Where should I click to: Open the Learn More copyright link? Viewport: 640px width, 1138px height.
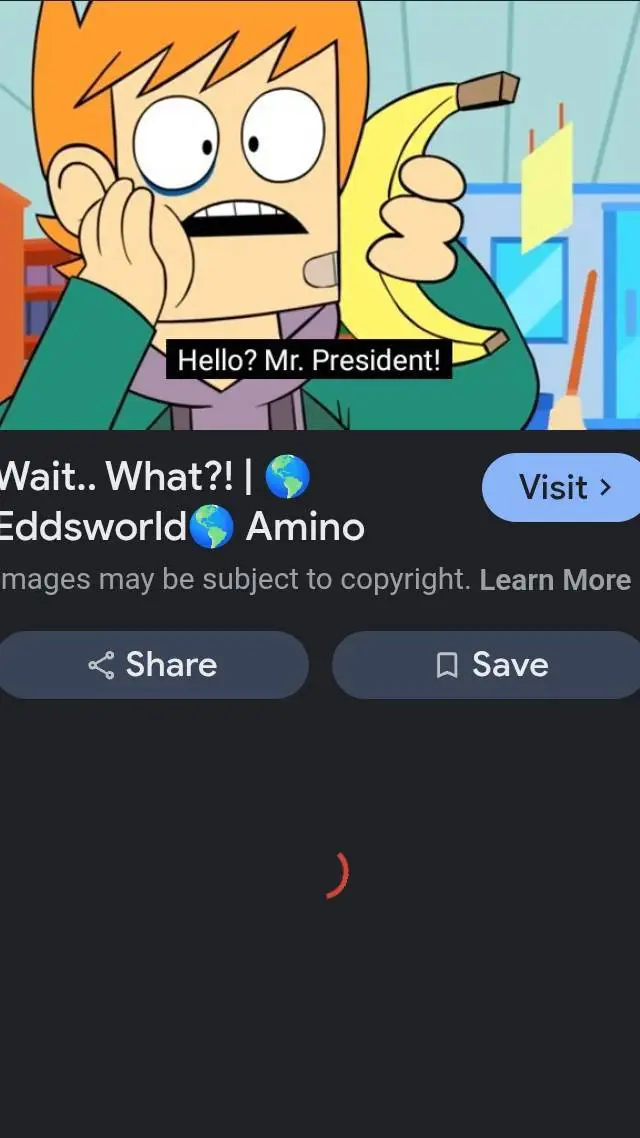click(555, 580)
